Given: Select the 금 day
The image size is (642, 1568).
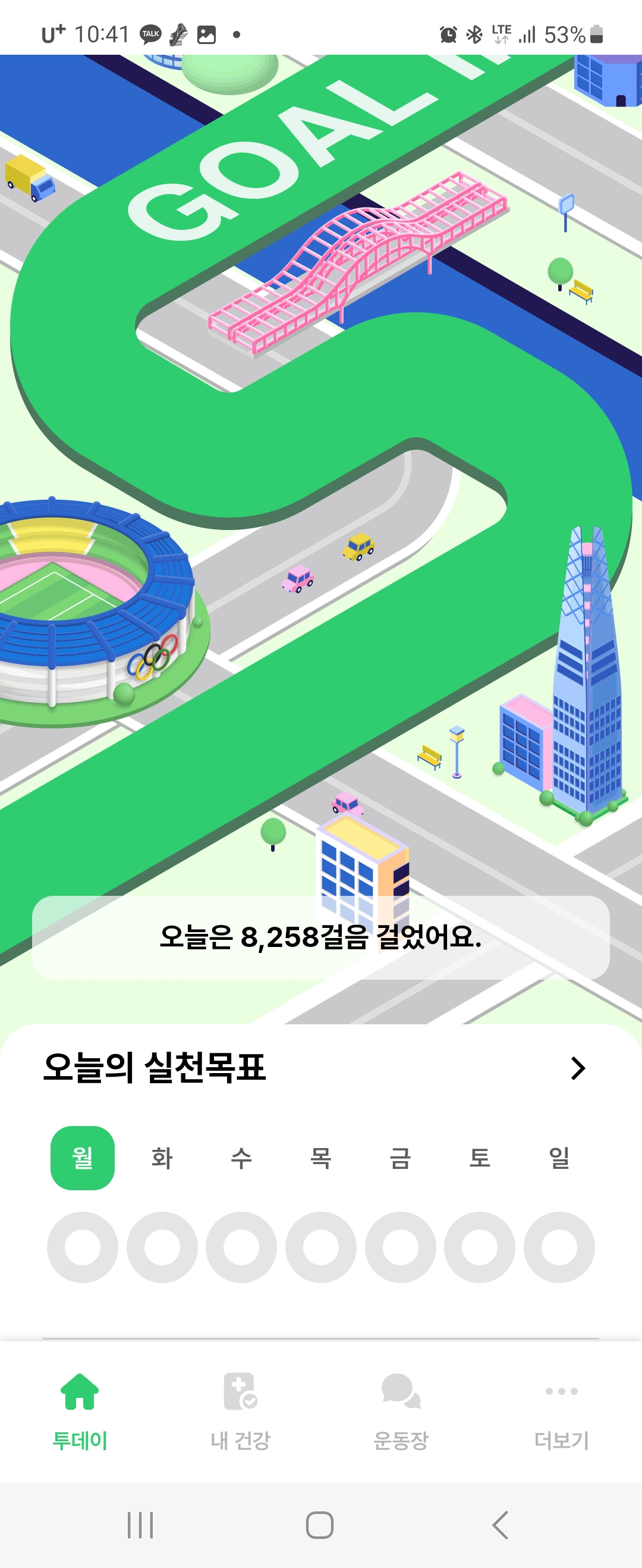Looking at the screenshot, I should (401, 1158).
